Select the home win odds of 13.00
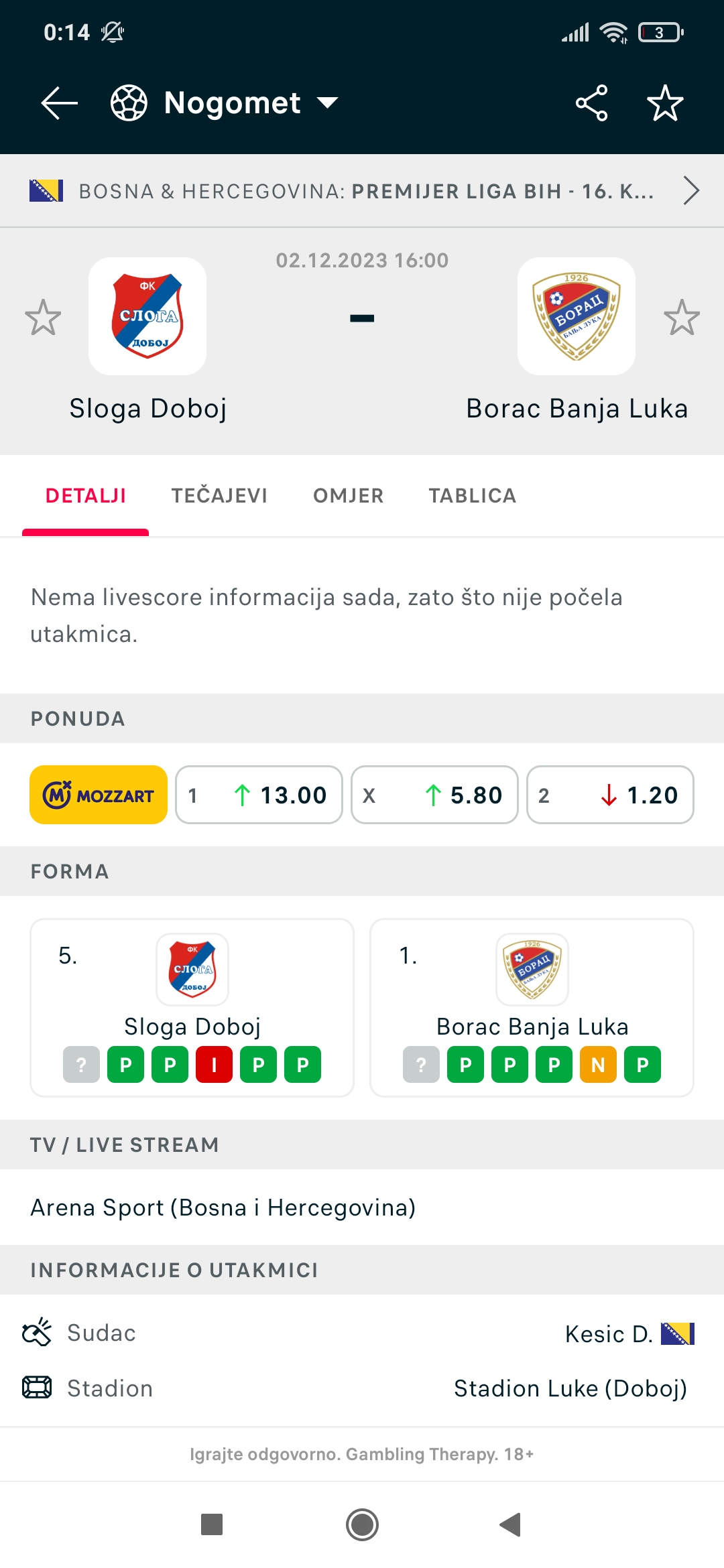This screenshot has height=1568, width=724. coord(259,795)
